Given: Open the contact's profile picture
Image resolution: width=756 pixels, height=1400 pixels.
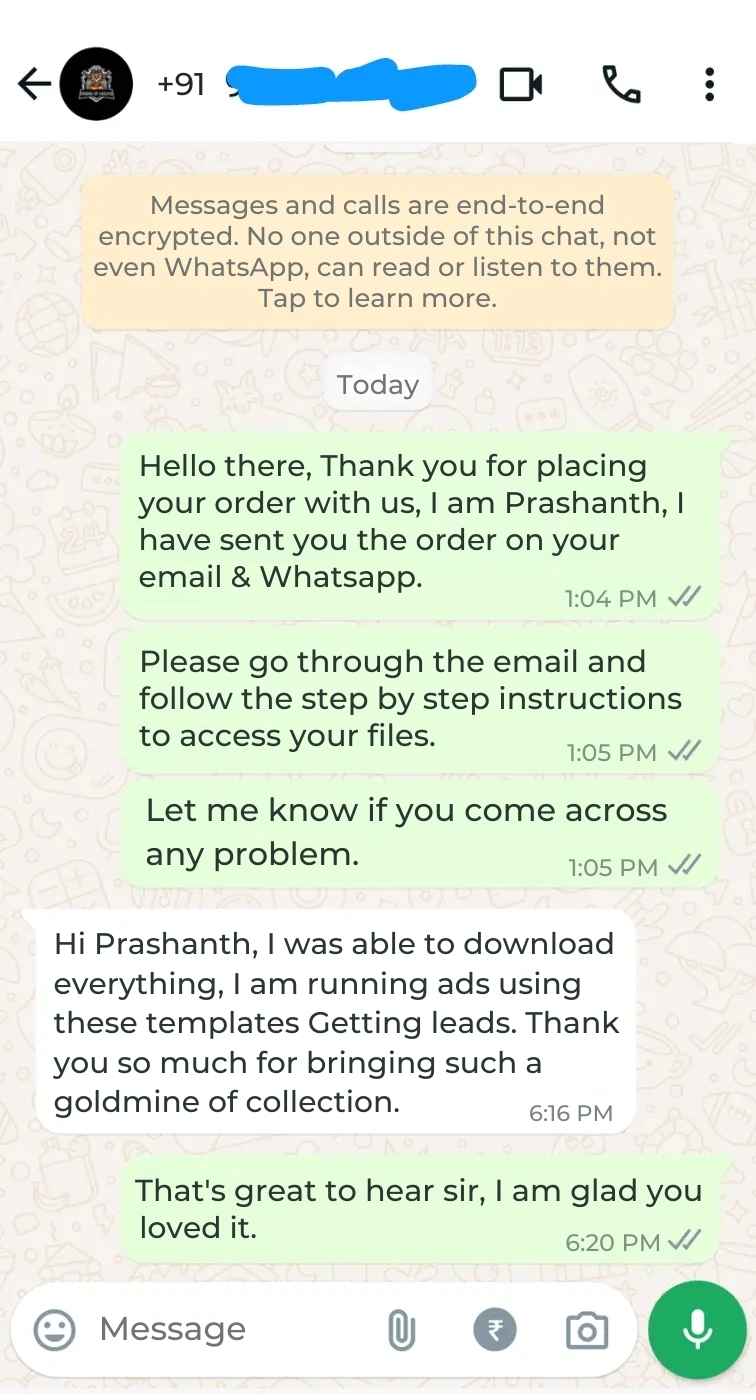Looking at the screenshot, I should pos(96,85).
